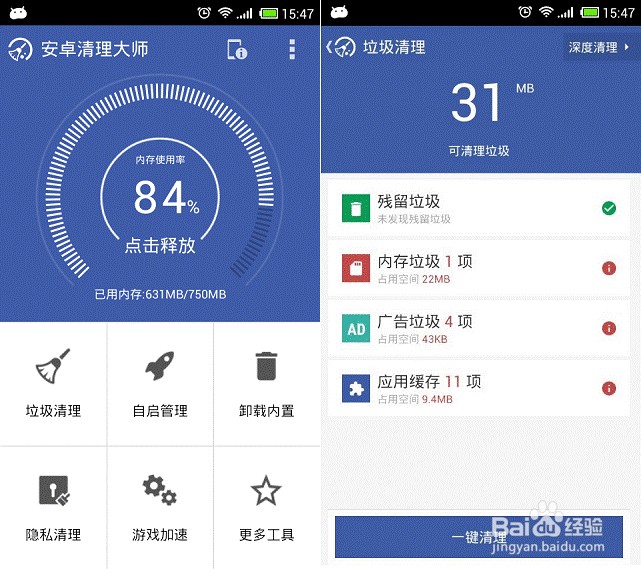The image size is (641, 569).
Task: Switch to 深度清理 mode
Action: (599, 47)
